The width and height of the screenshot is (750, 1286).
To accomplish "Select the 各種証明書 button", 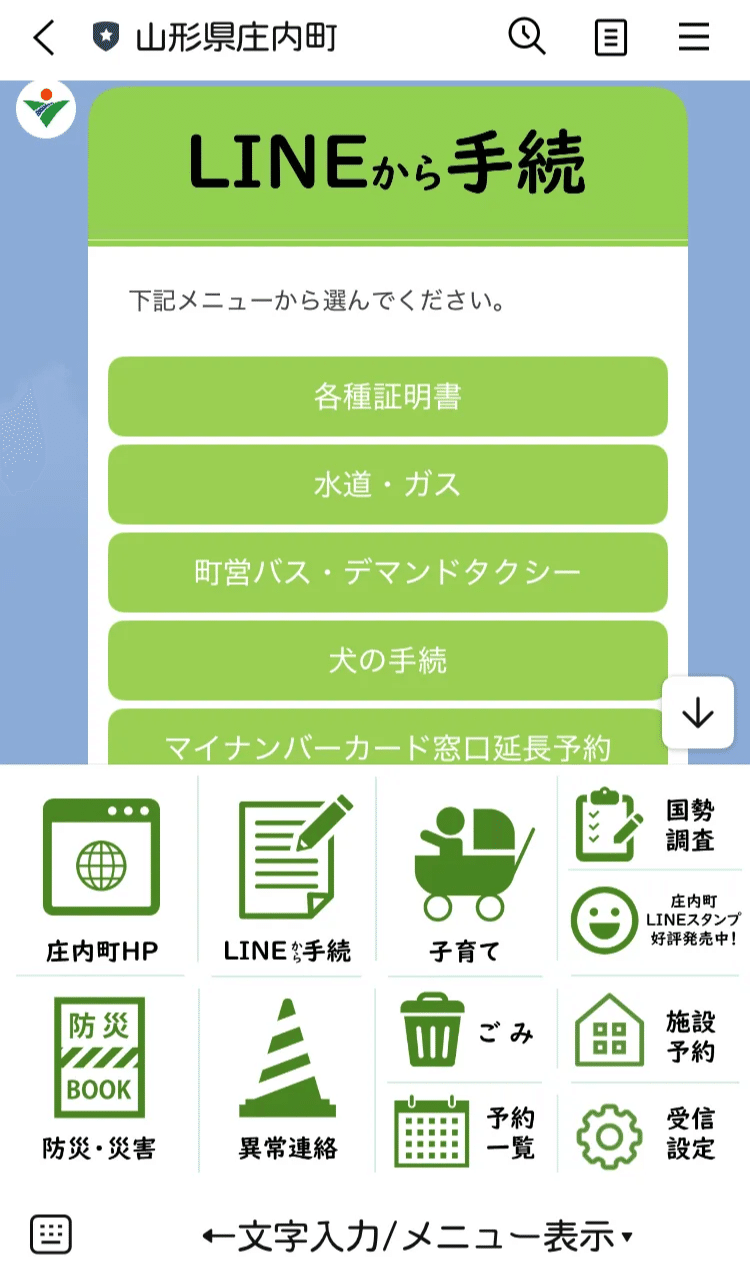I will [x=388, y=397].
